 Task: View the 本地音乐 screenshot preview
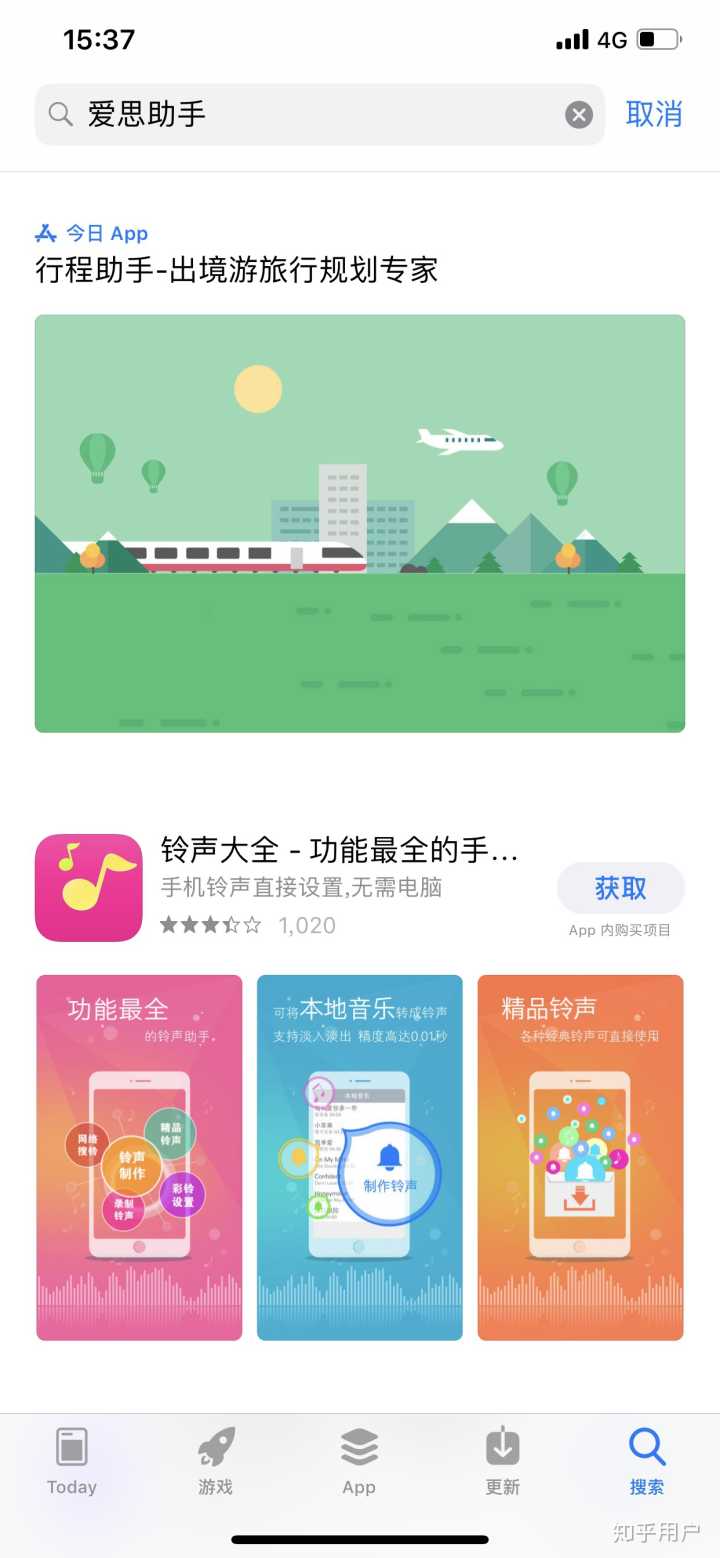click(360, 1157)
